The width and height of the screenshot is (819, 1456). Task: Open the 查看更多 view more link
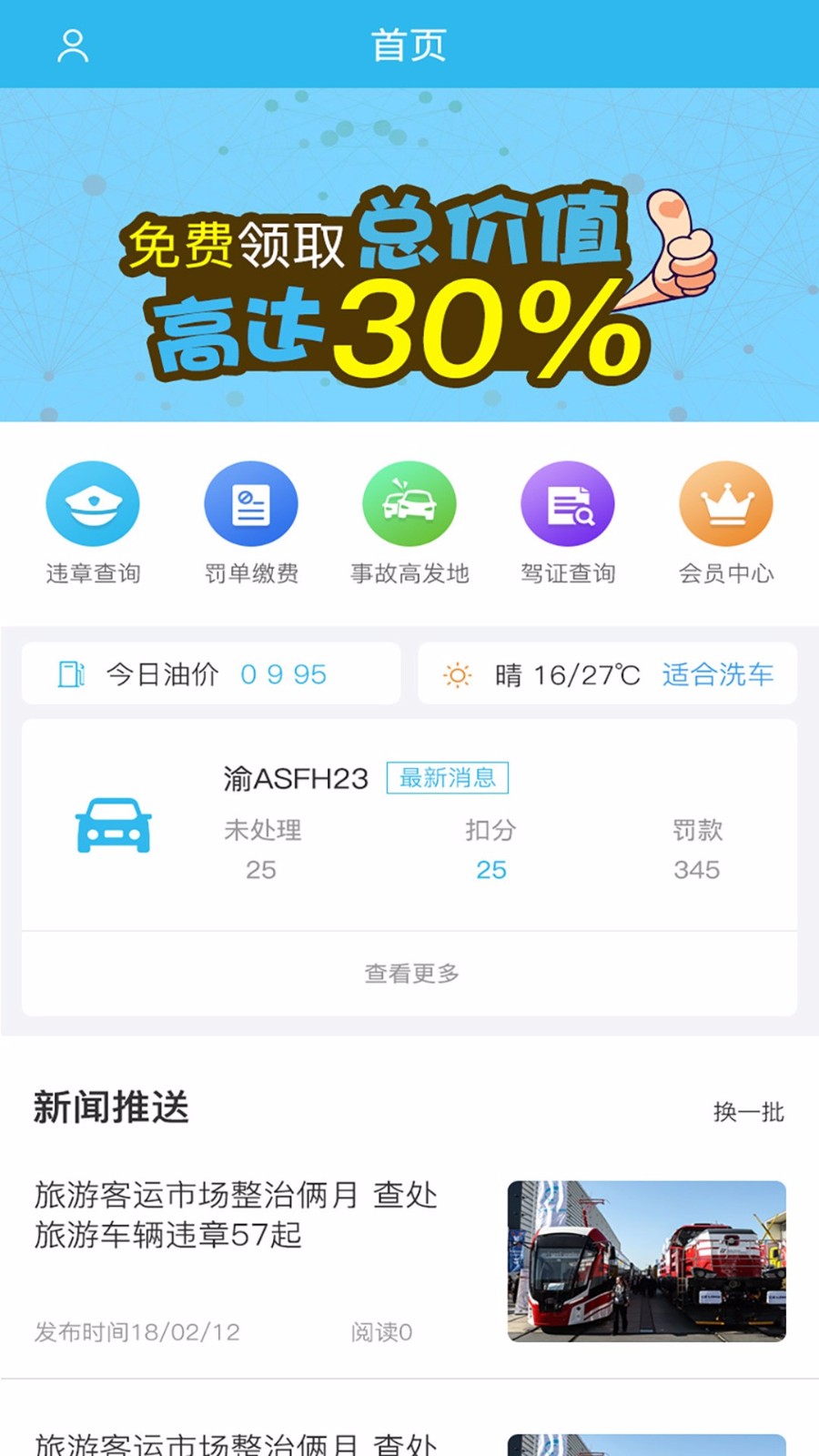coord(409,972)
